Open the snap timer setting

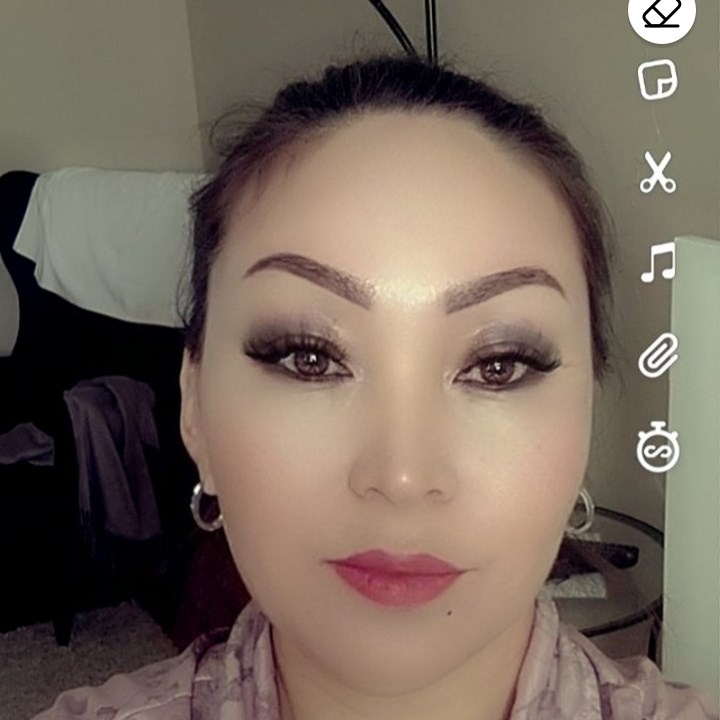pos(658,450)
